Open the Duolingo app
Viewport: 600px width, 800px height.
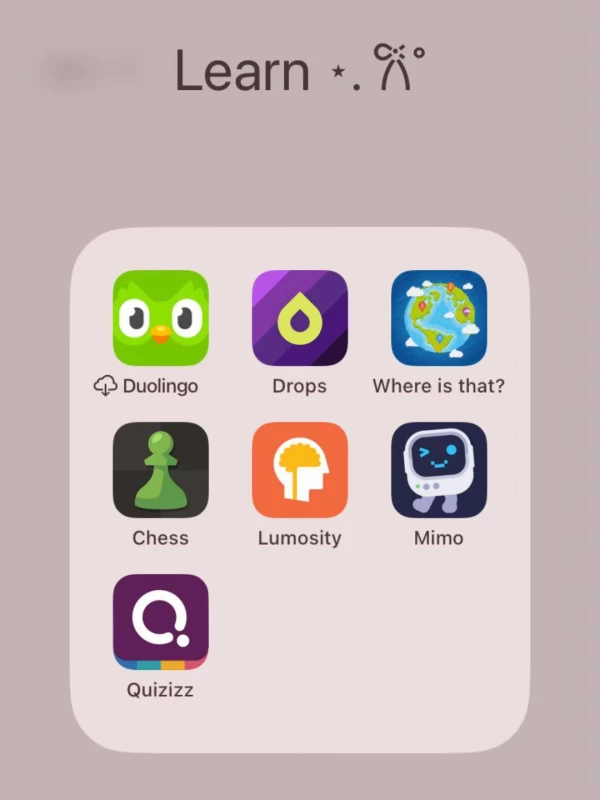click(x=161, y=318)
